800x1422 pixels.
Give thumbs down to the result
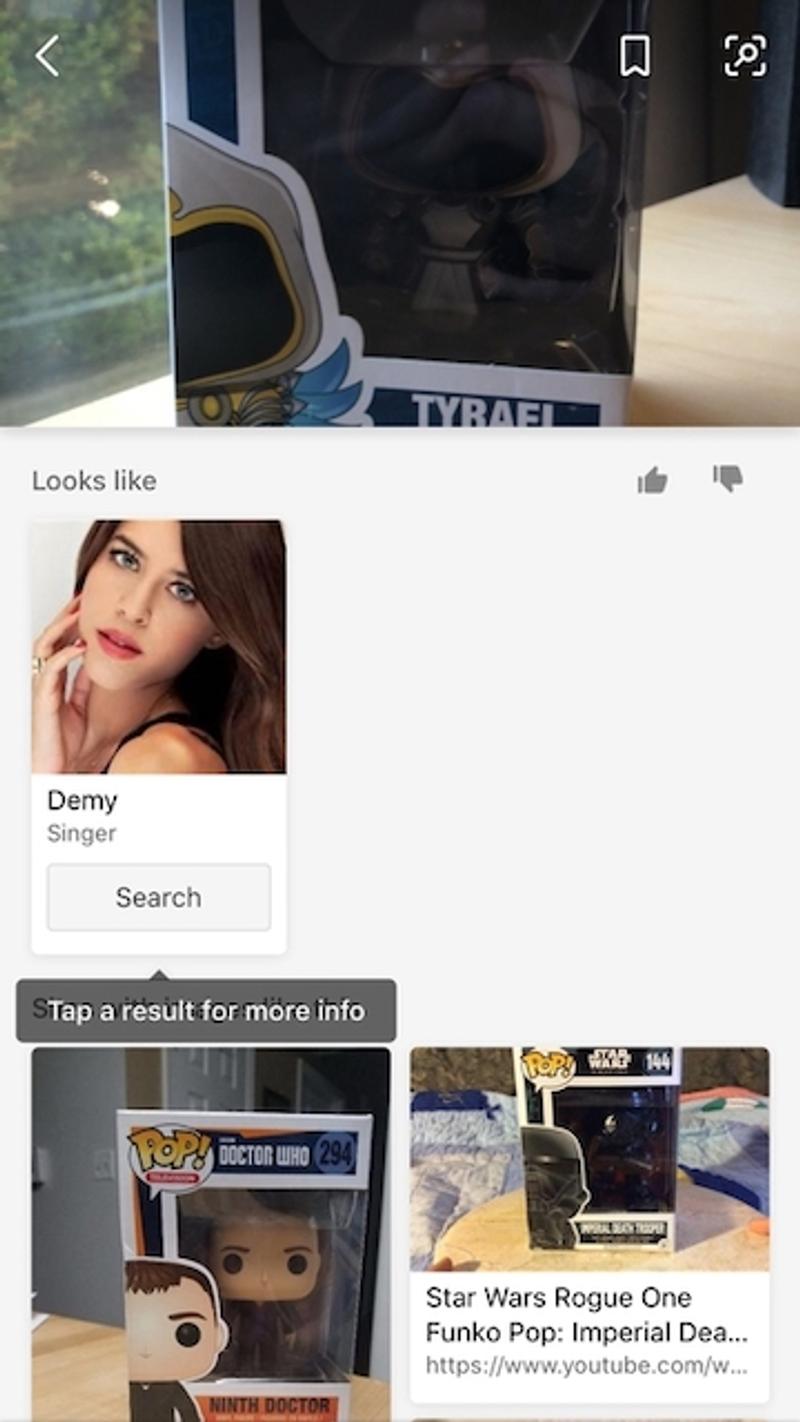[728, 479]
